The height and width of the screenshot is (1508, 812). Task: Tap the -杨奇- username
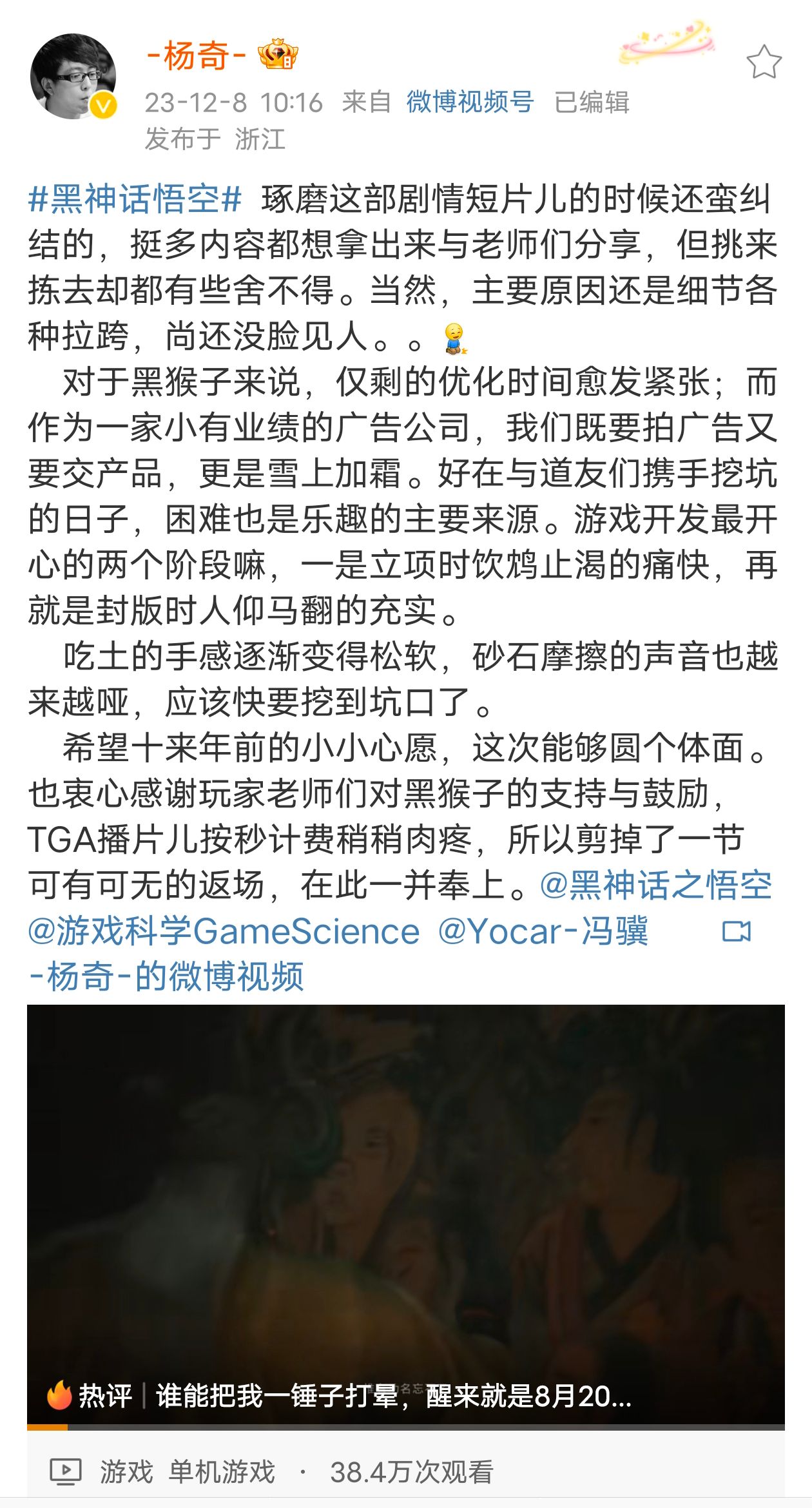(x=197, y=55)
